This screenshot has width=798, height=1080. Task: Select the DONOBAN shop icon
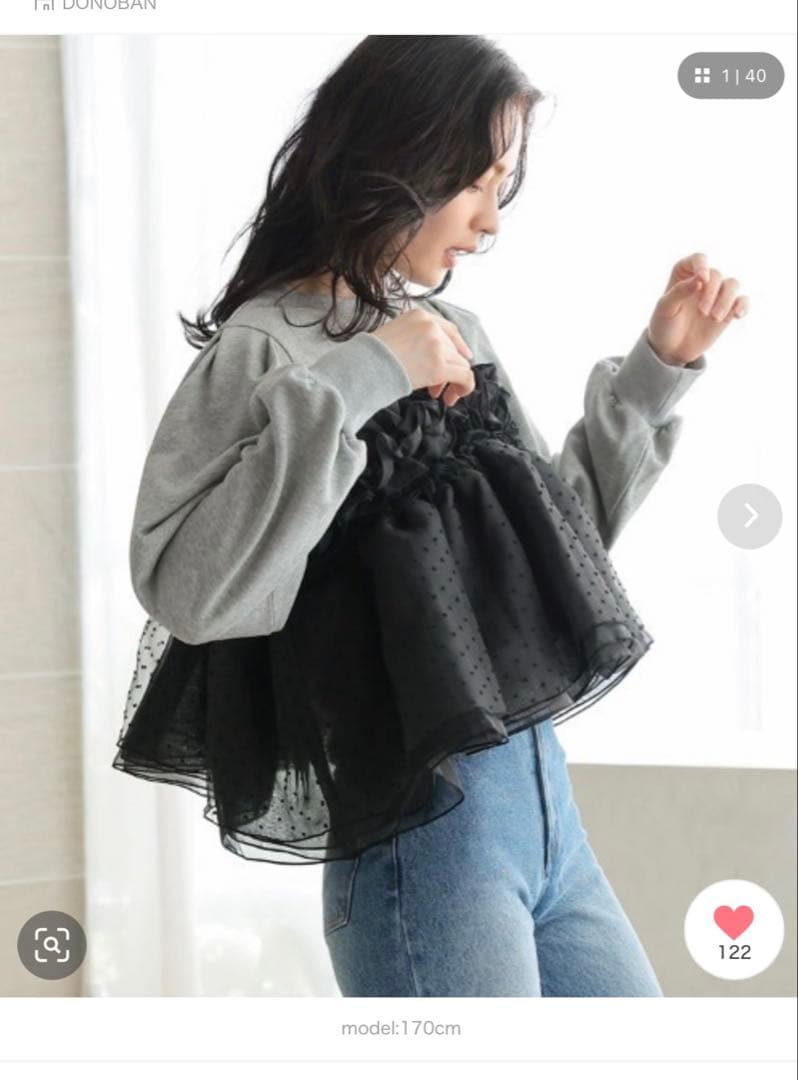coord(44,5)
